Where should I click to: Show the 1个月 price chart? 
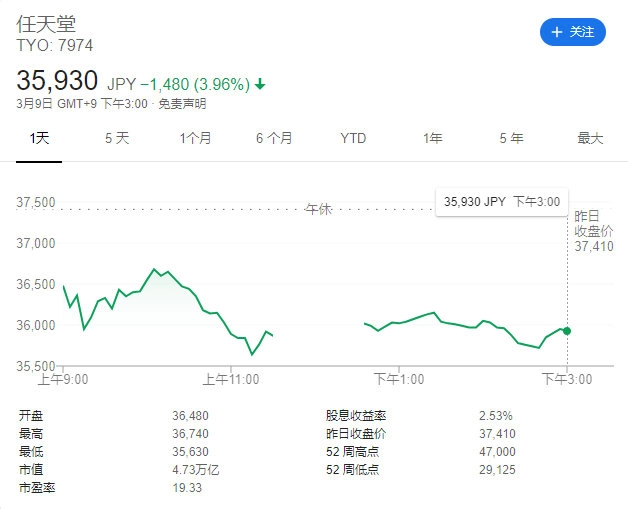(x=195, y=139)
